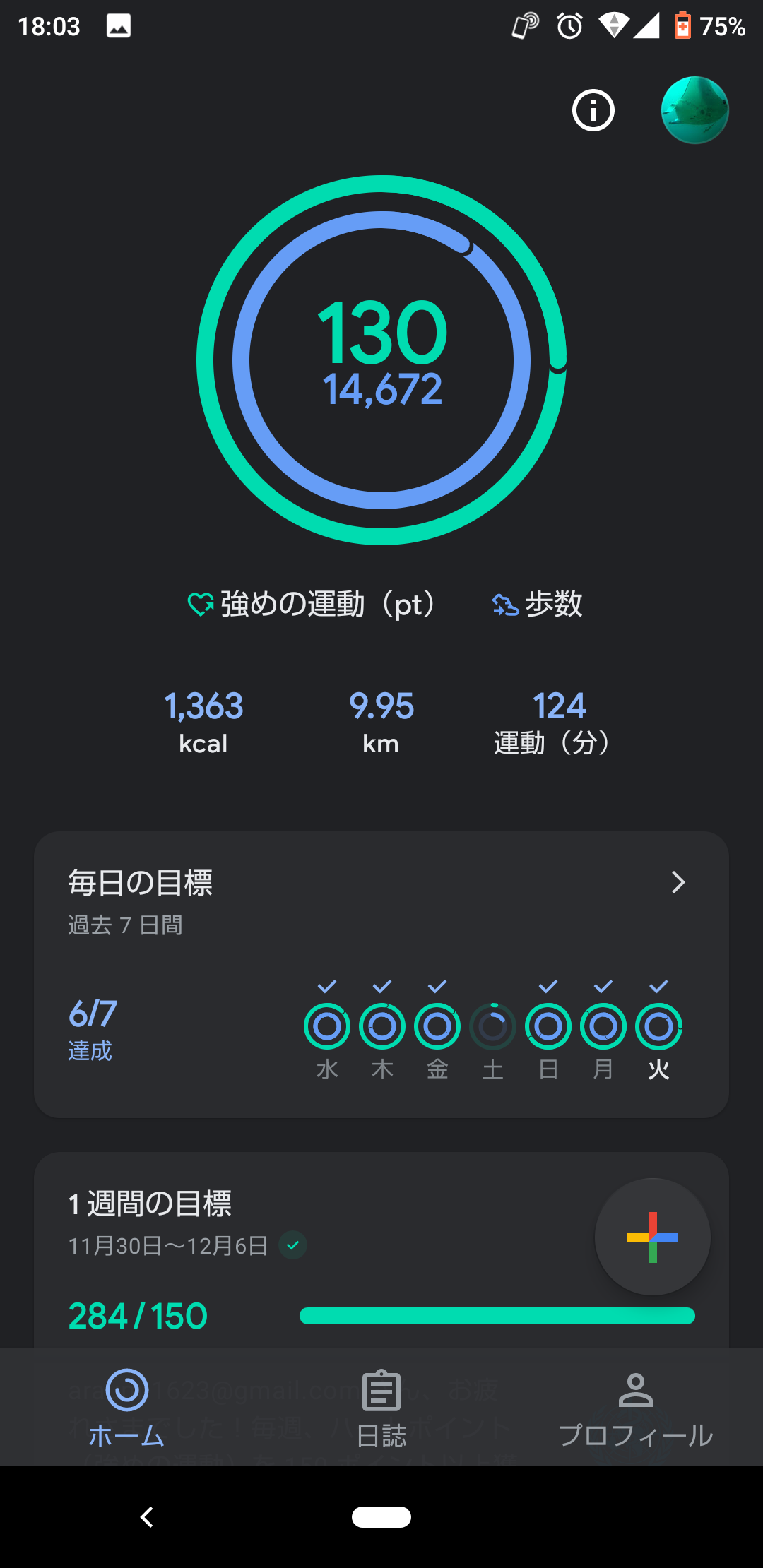Tap the system home pill

point(381,1516)
